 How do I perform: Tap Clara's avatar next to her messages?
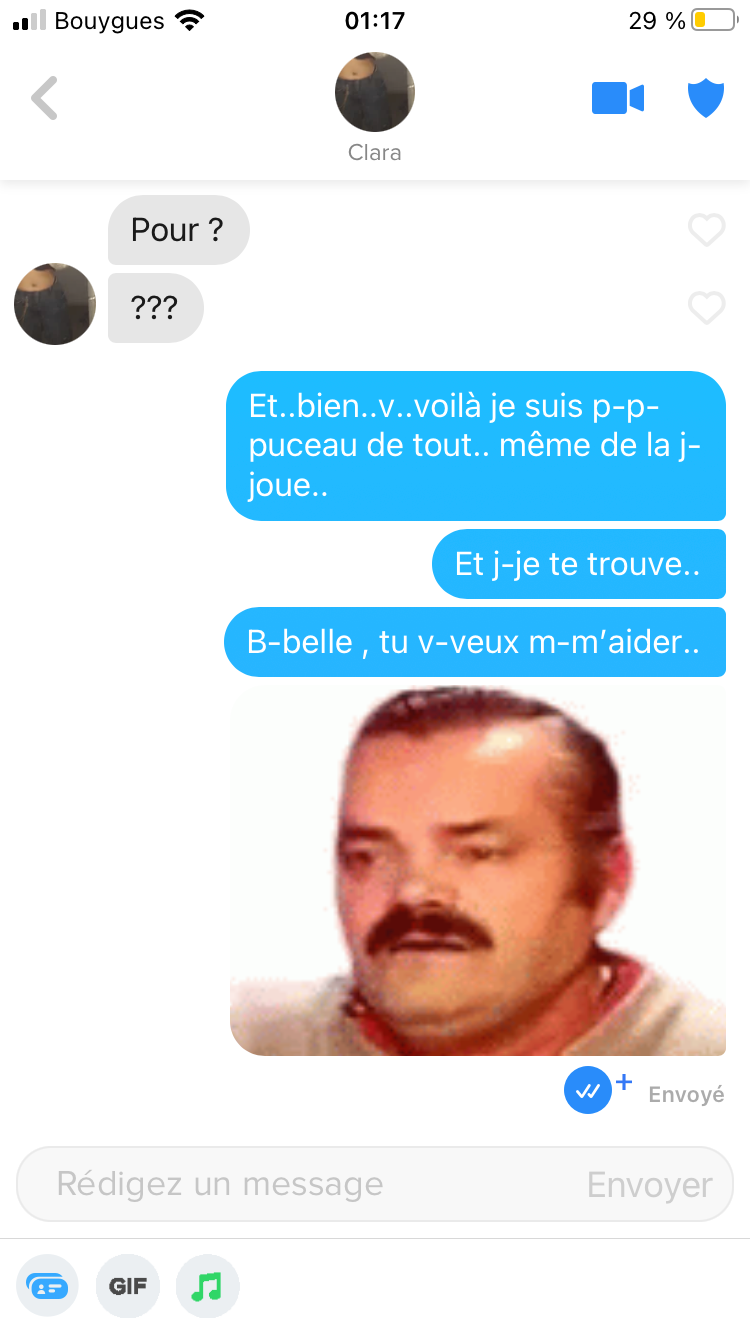pos(55,304)
